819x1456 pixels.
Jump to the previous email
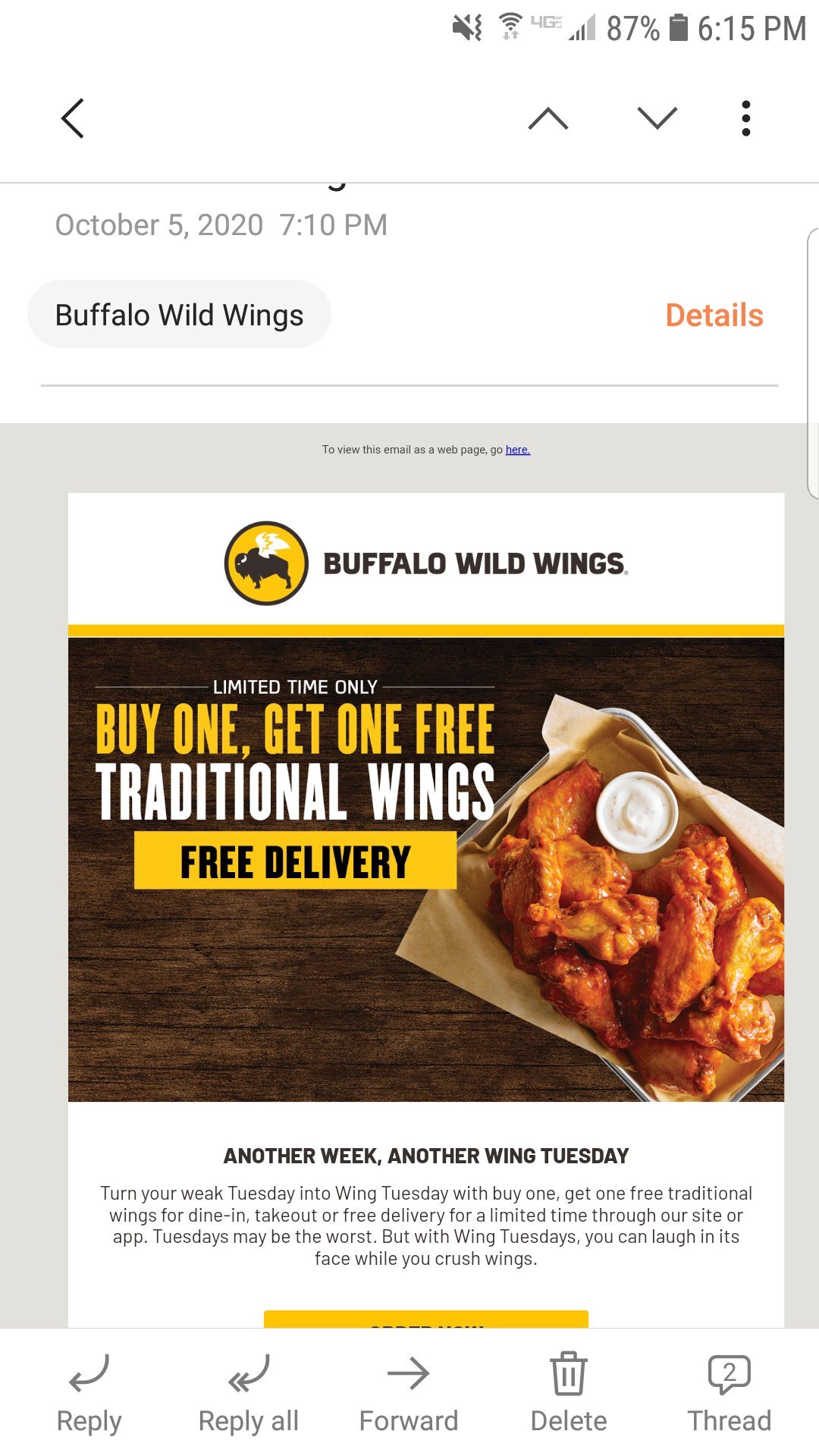pos(548,118)
